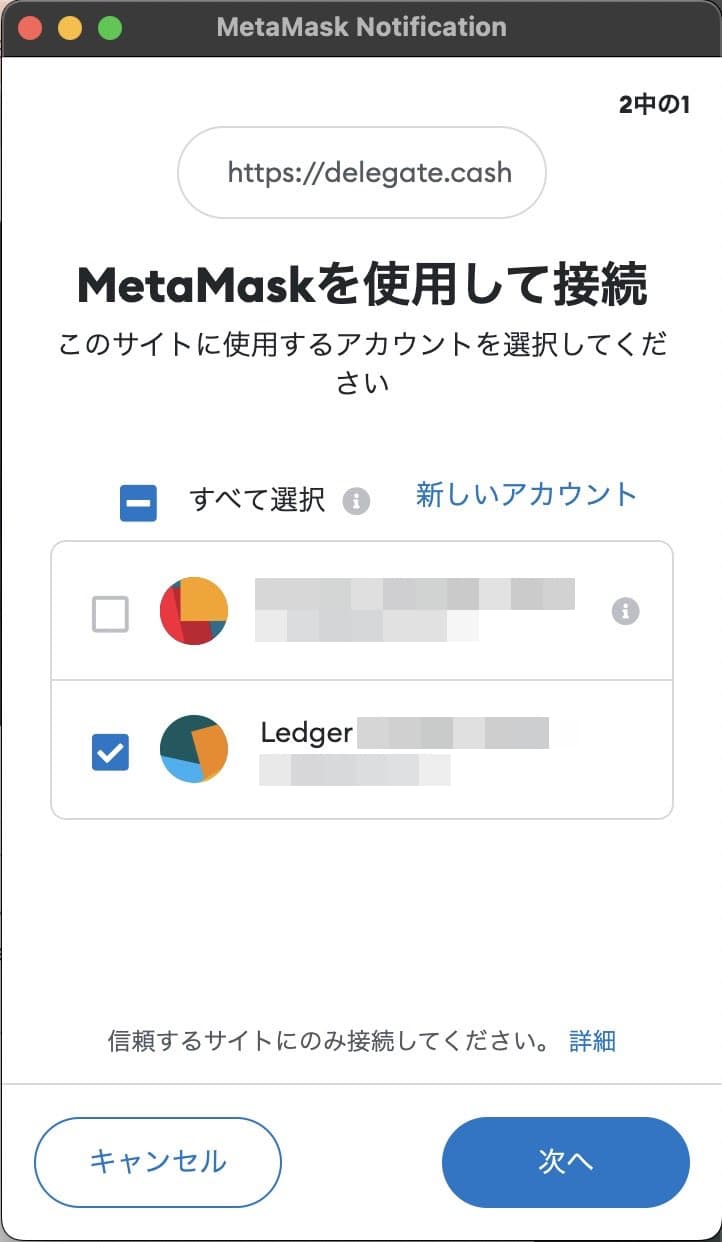Tick the すべて選択 checkbox
This screenshot has height=1242, width=722.
[138, 503]
